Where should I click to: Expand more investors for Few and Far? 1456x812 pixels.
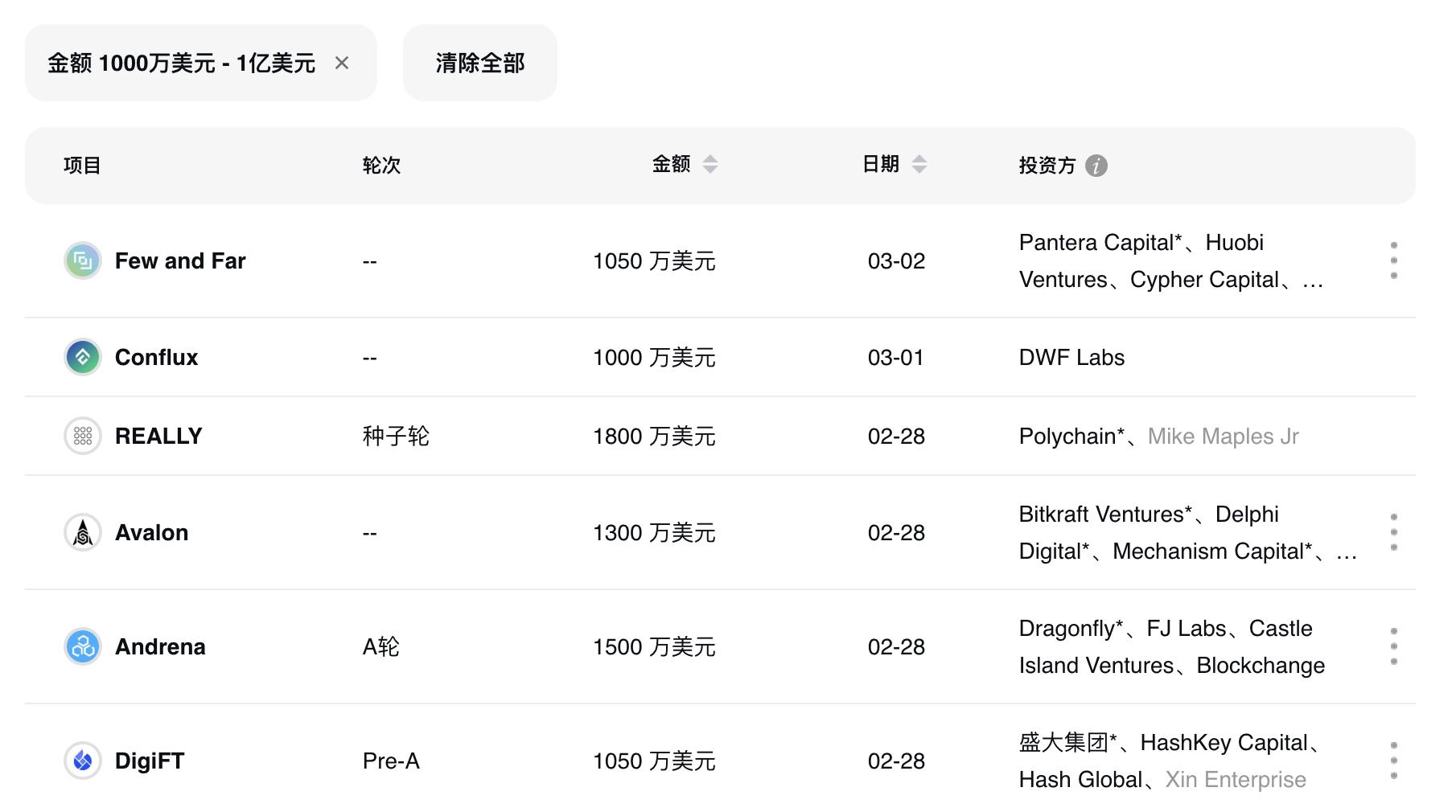(x=1393, y=260)
